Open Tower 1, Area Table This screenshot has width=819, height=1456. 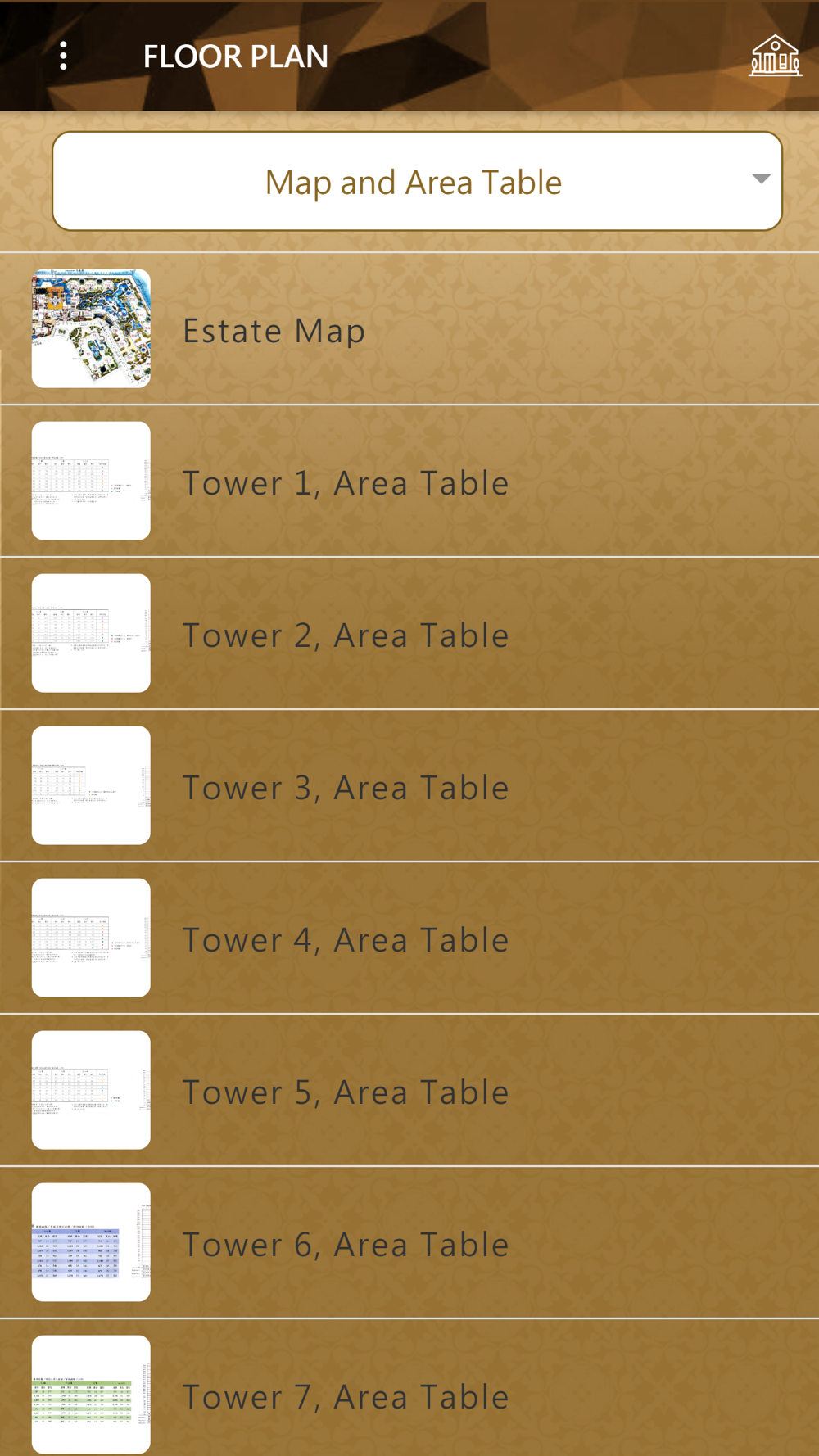[x=409, y=482]
